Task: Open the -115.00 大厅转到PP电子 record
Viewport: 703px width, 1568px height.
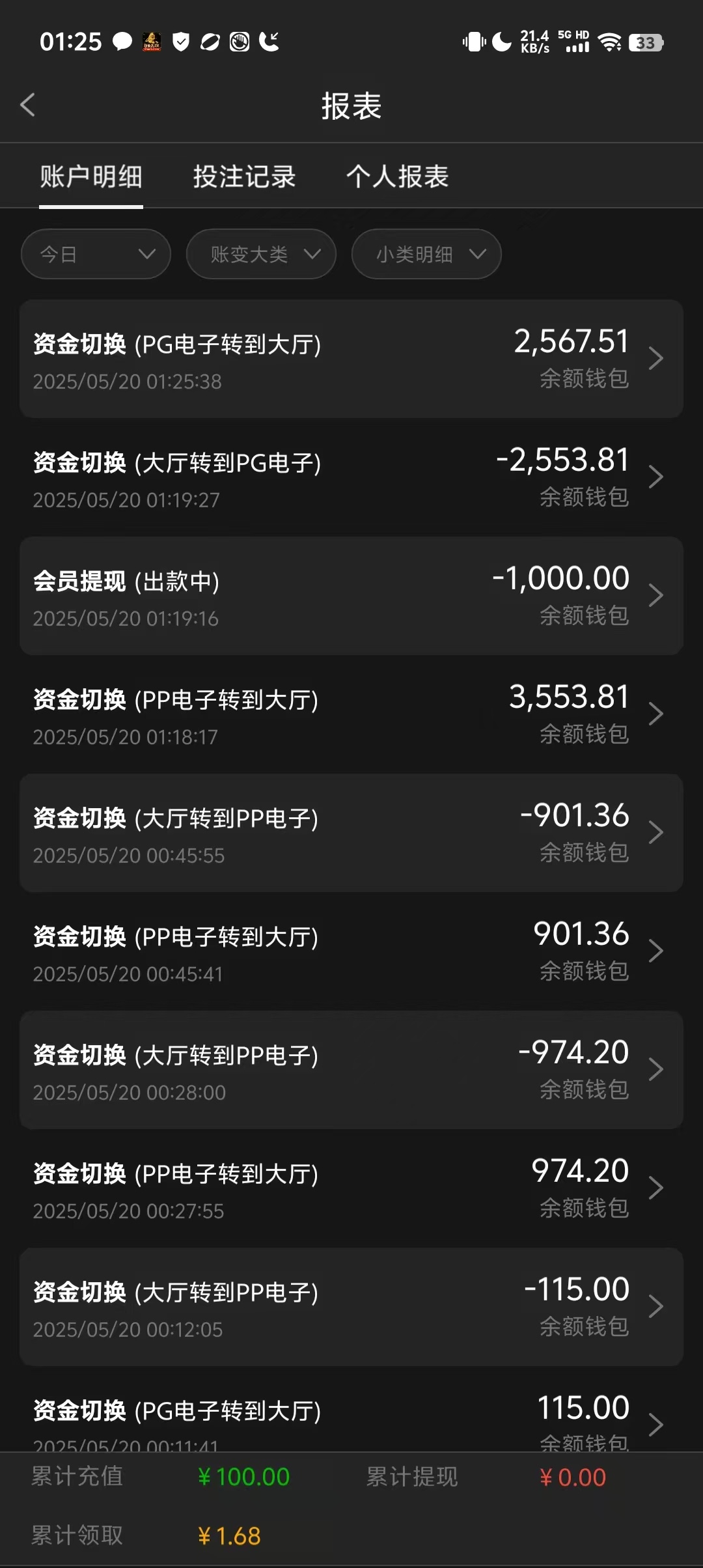Action: [351, 1307]
